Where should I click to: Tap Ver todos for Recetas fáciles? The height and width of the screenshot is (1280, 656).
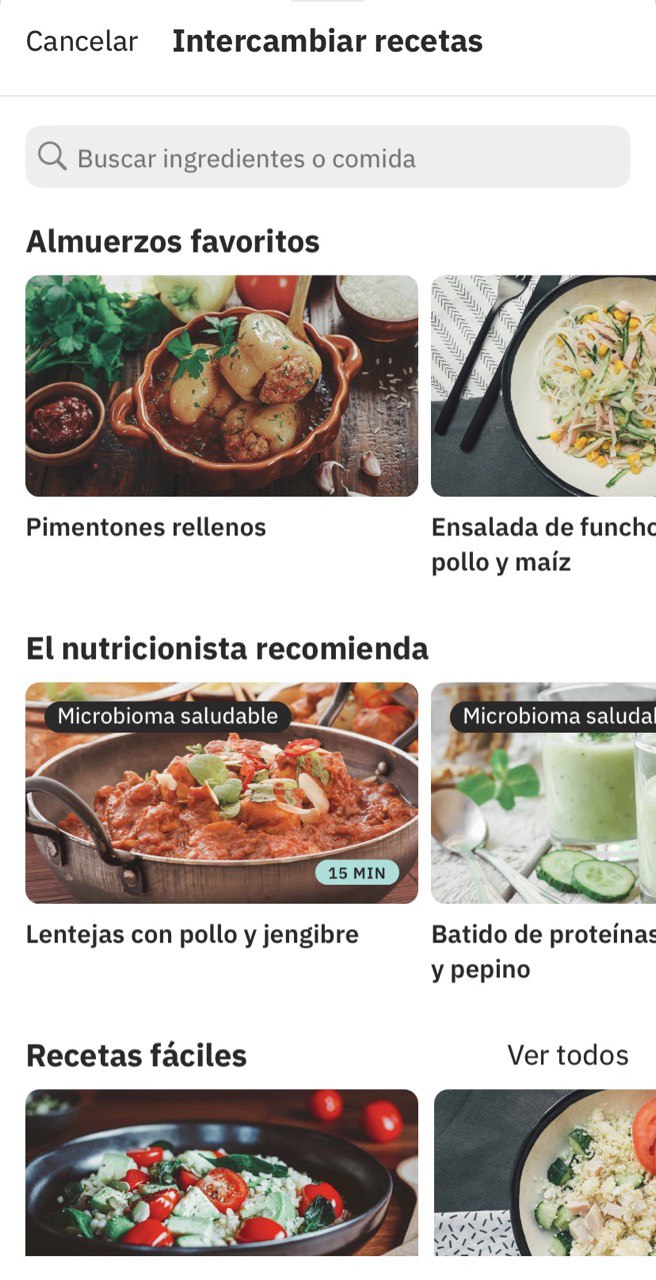(567, 1055)
